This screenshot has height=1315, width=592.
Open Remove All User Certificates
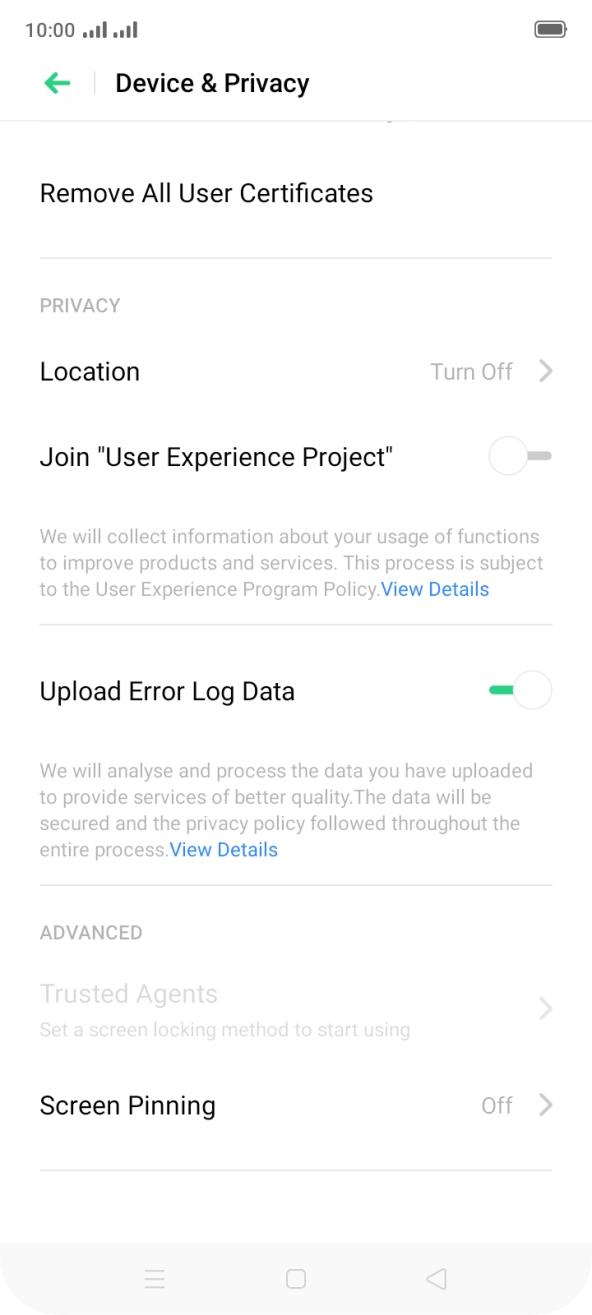click(x=296, y=193)
